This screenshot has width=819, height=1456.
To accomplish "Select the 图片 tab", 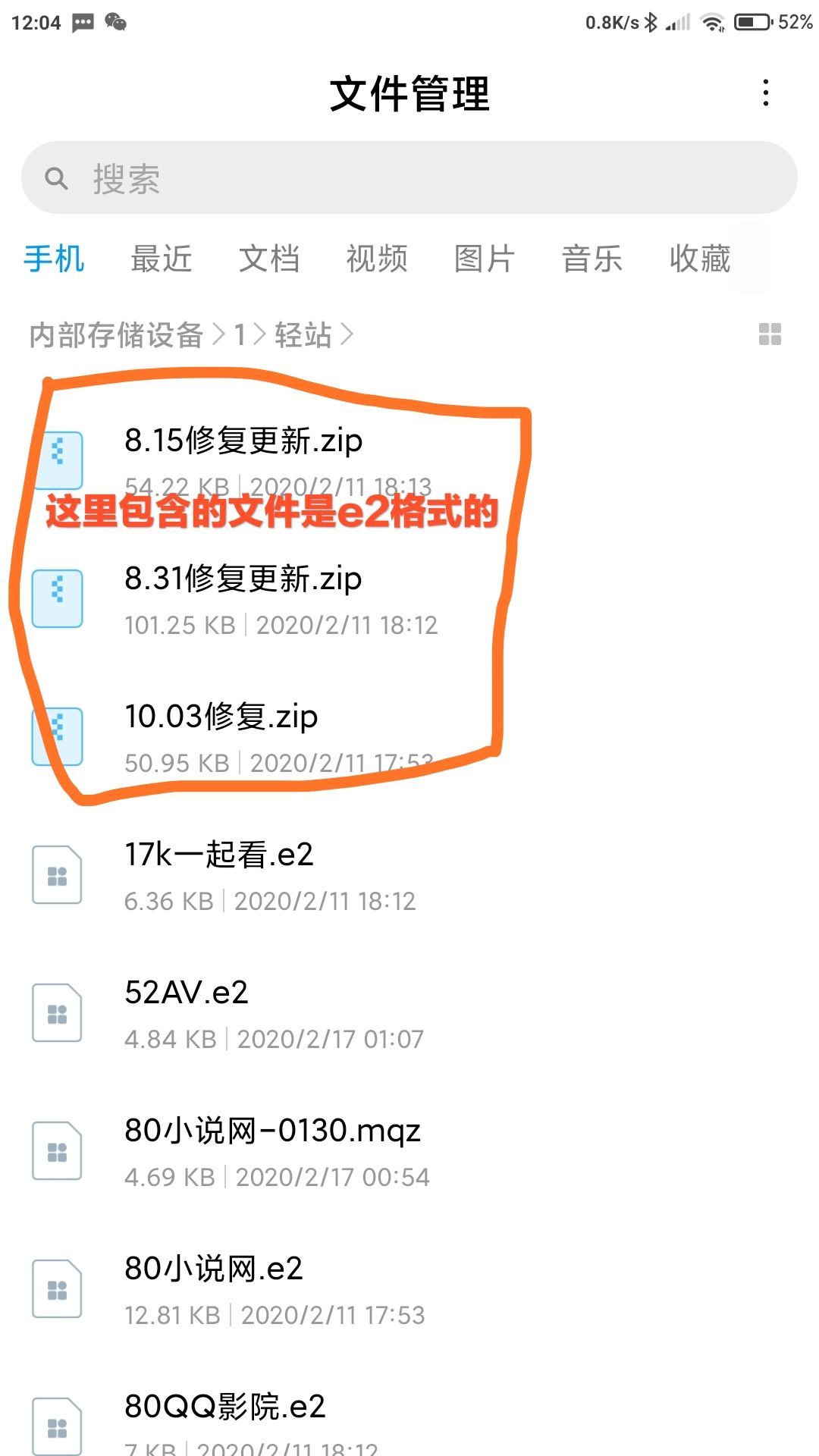I will pyautogui.click(x=485, y=259).
